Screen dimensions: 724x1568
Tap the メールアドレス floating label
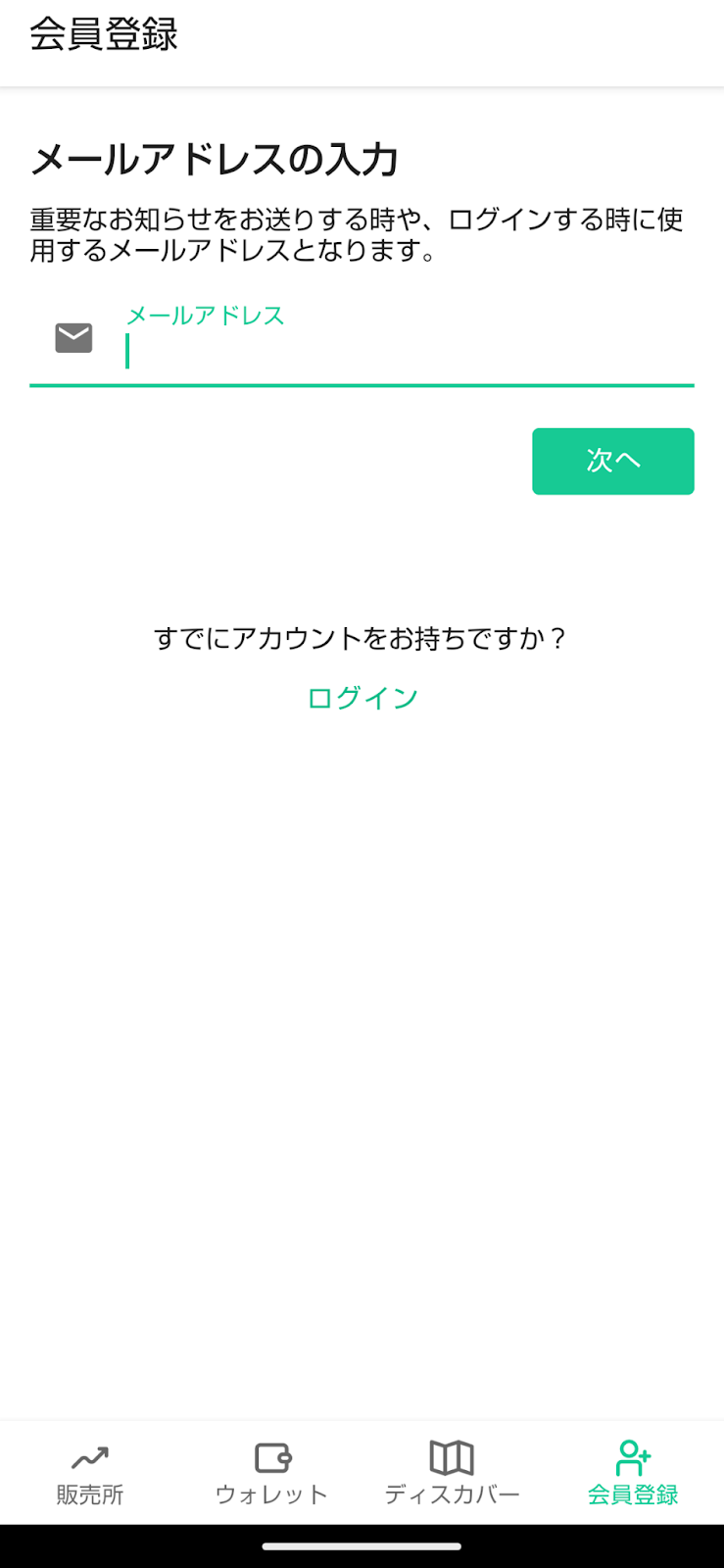(x=204, y=315)
